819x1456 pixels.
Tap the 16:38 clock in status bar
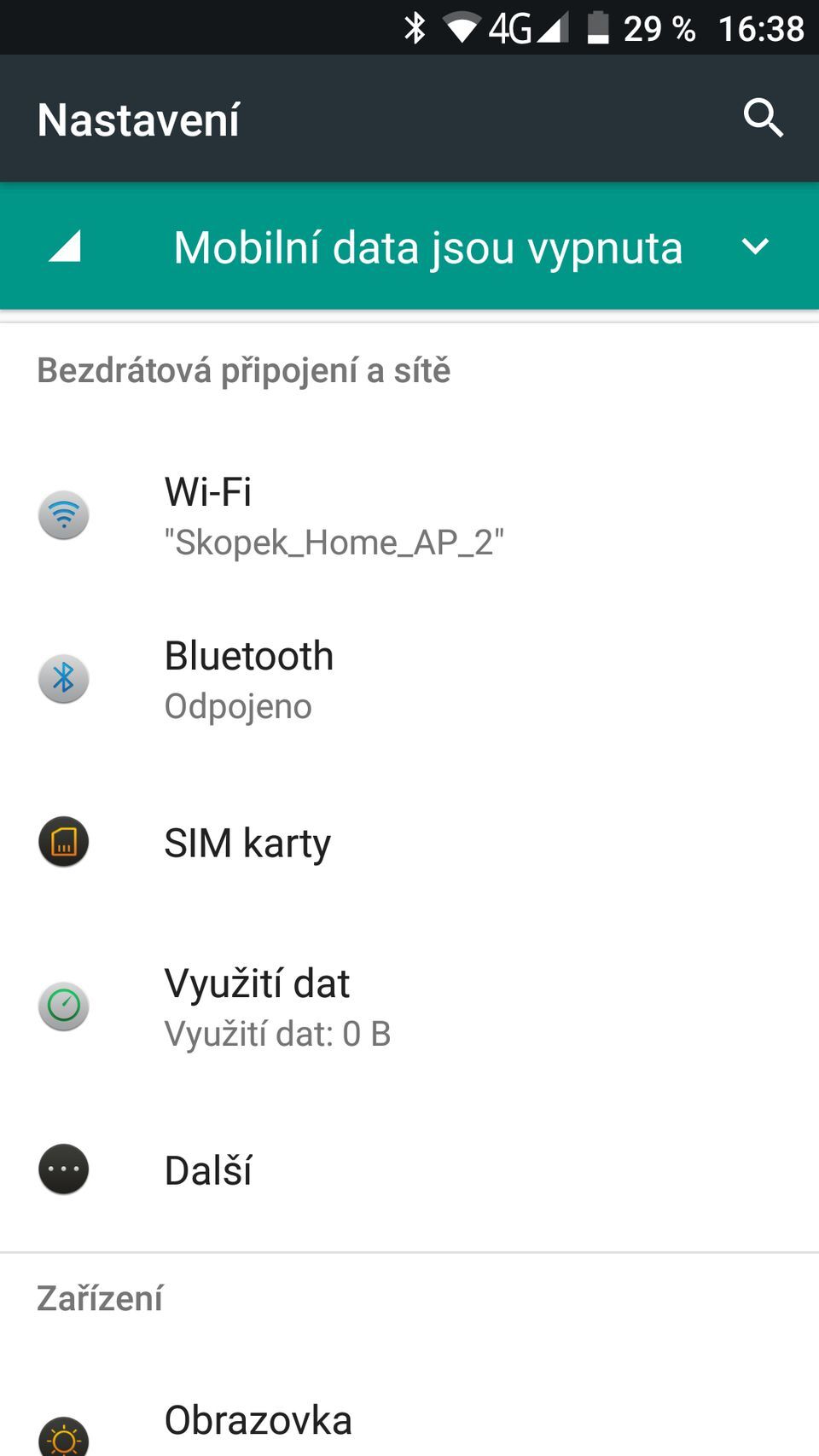(x=760, y=26)
